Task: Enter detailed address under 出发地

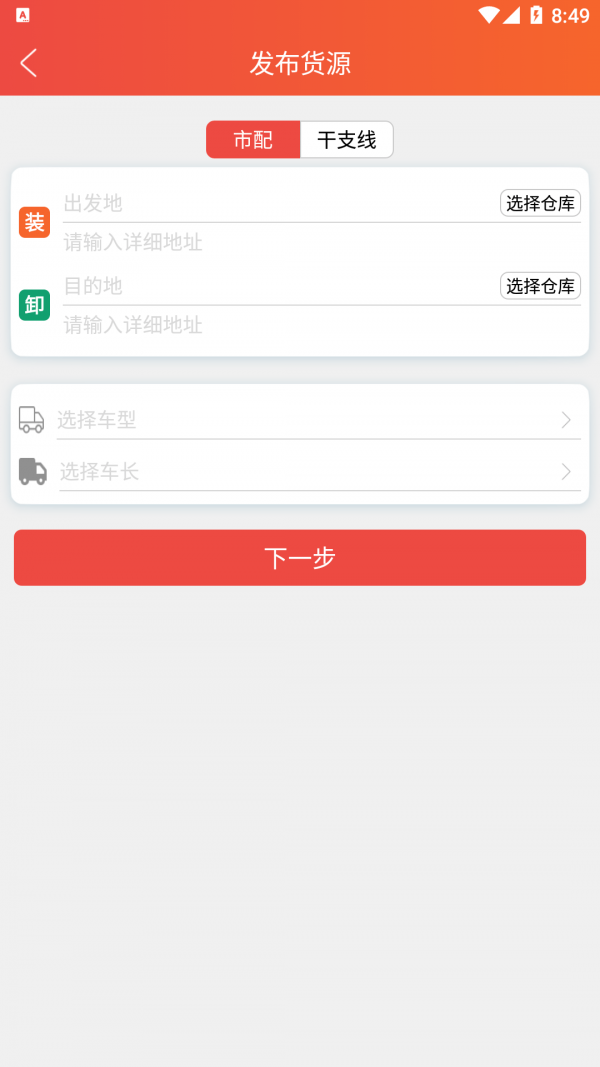Action: click(300, 242)
